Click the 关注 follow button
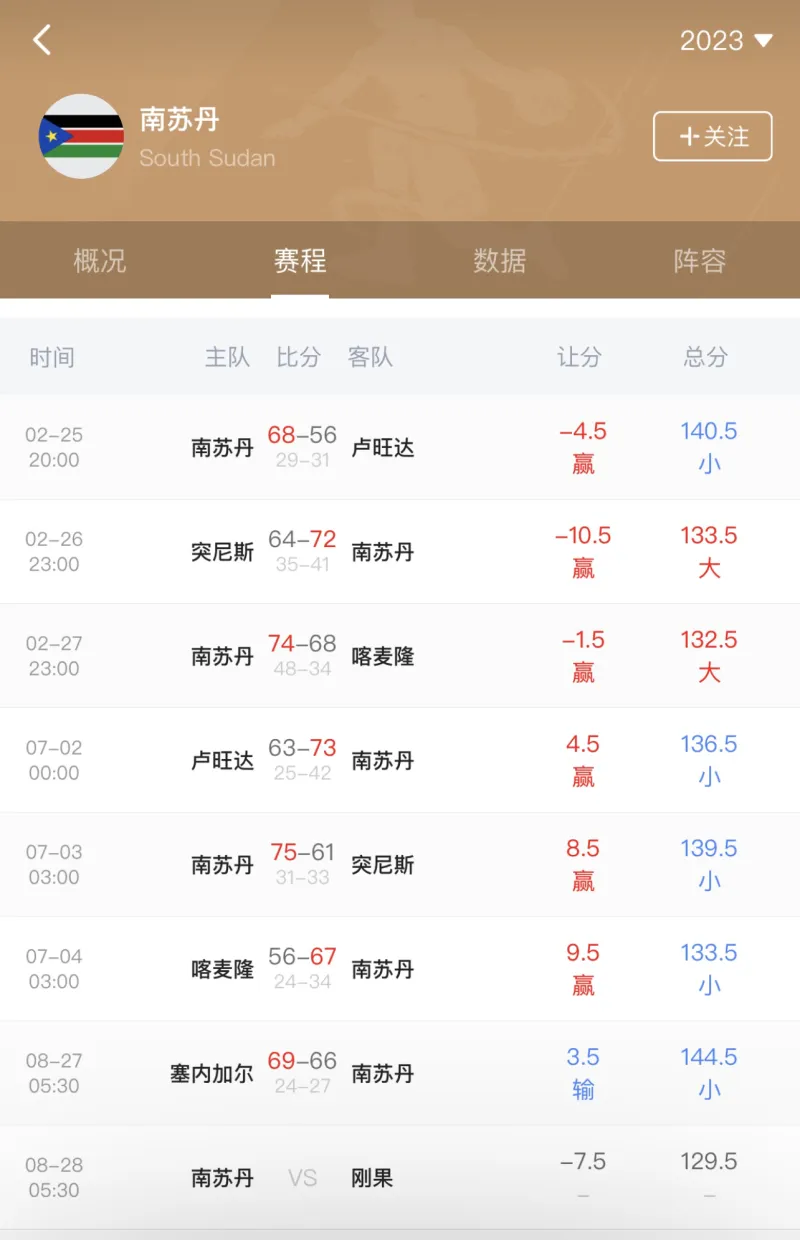The width and height of the screenshot is (800, 1240). point(712,137)
